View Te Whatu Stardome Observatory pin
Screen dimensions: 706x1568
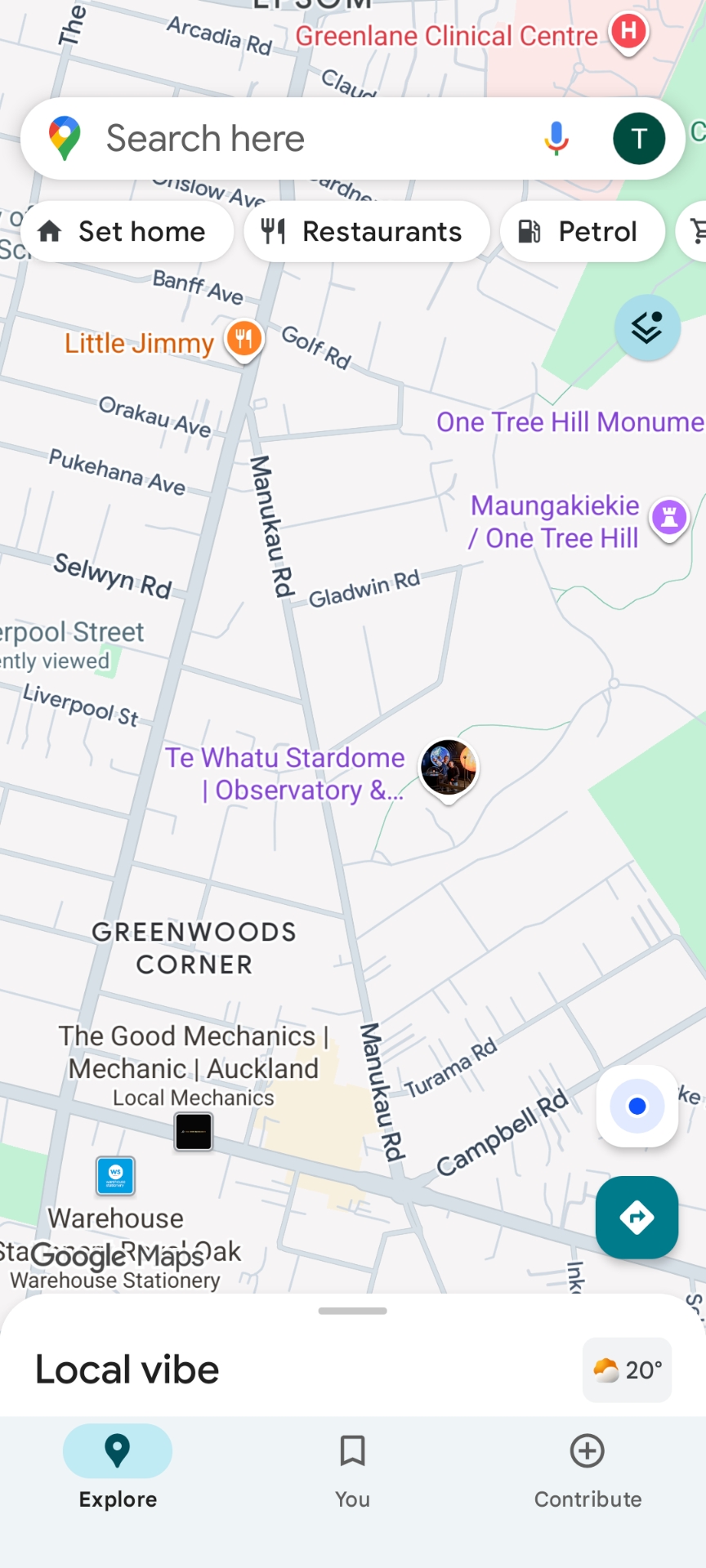coord(449,768)
